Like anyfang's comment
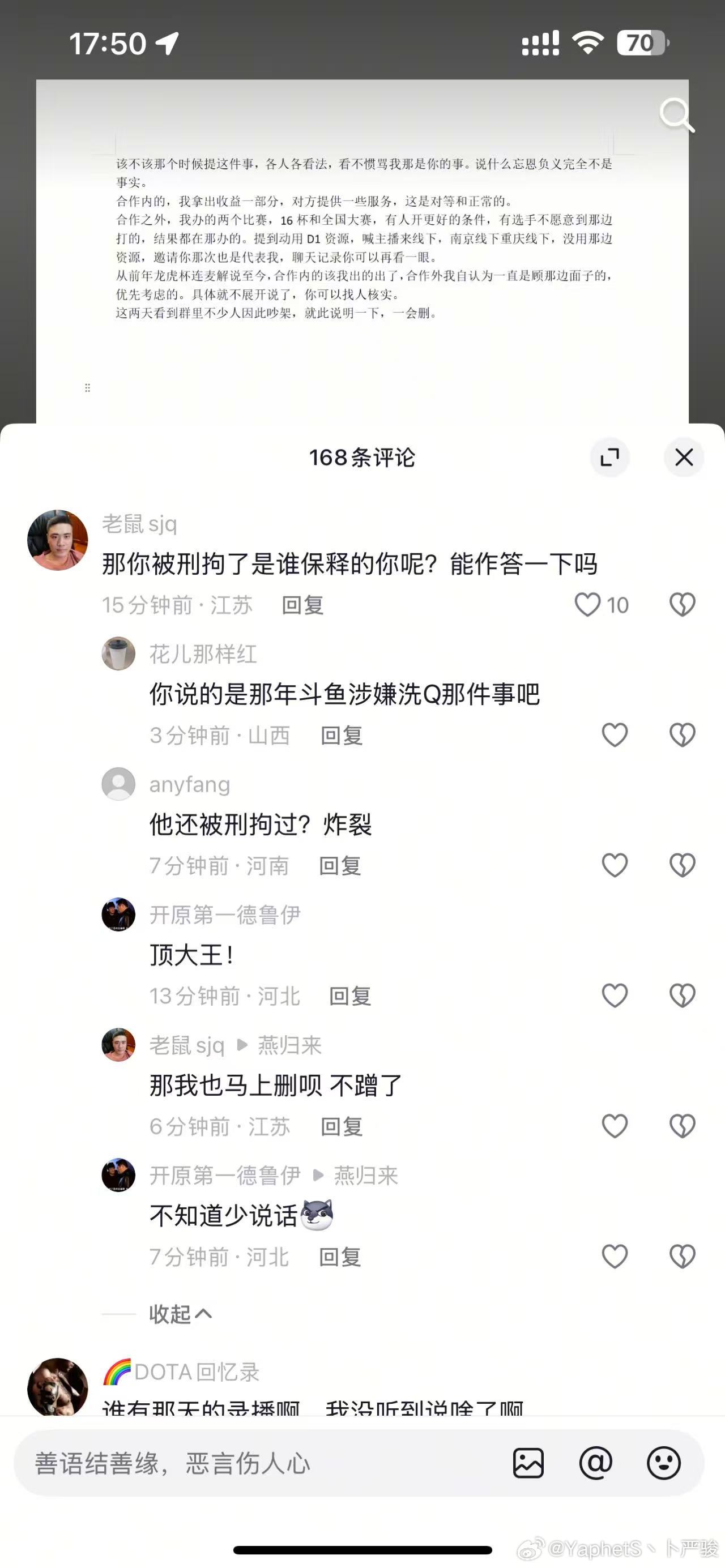 614,865
